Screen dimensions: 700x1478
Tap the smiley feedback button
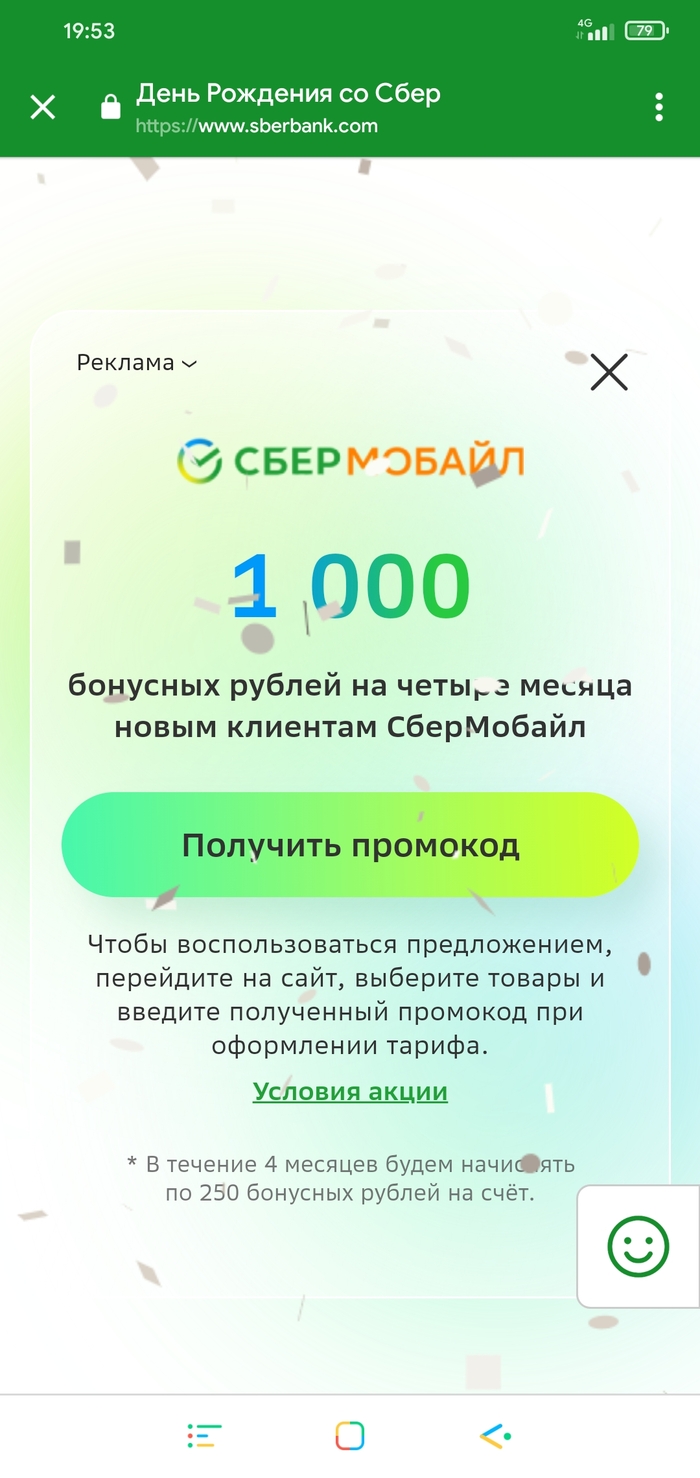point(638,1246)
